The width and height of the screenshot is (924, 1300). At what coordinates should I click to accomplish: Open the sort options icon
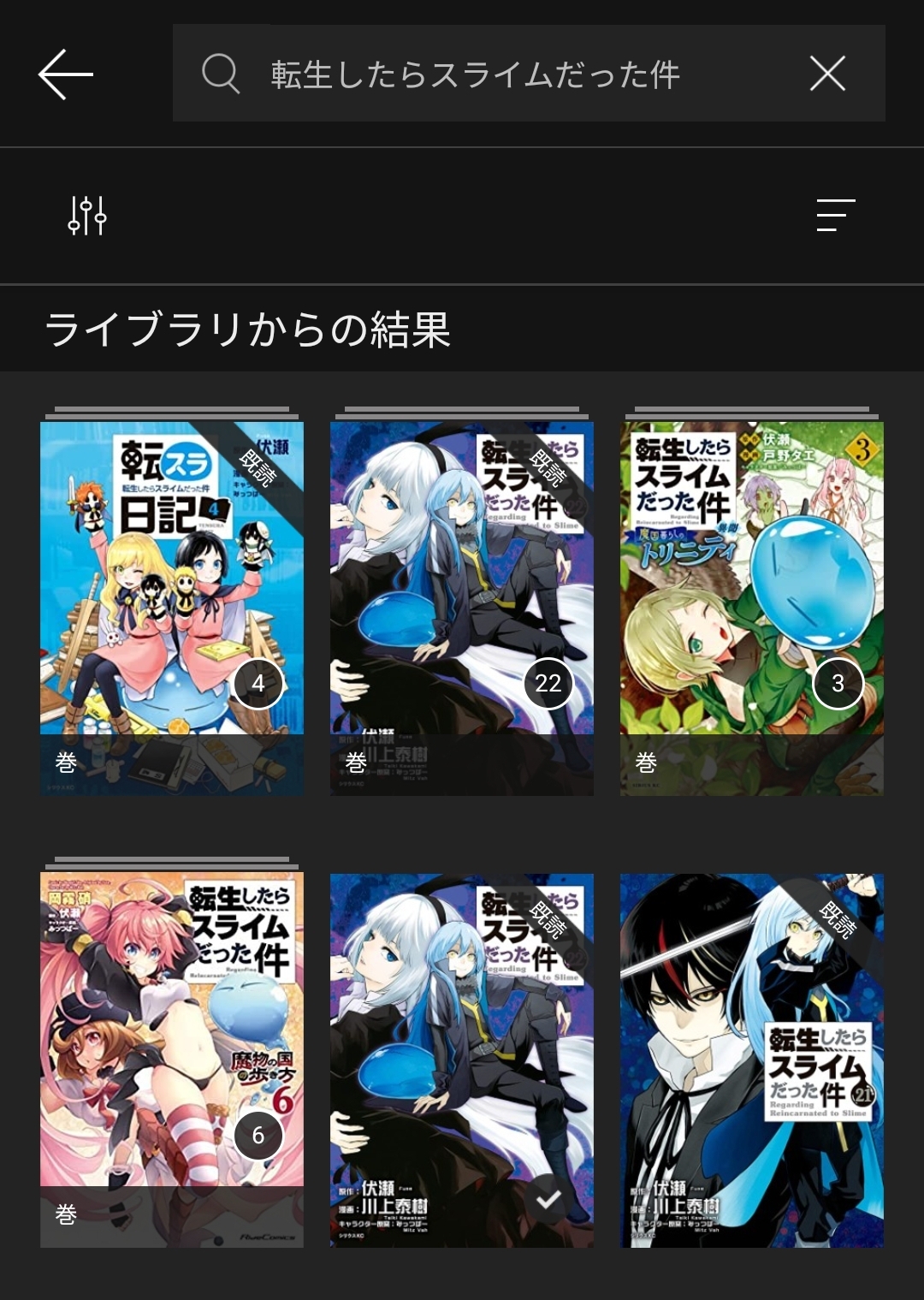(835, 215)
